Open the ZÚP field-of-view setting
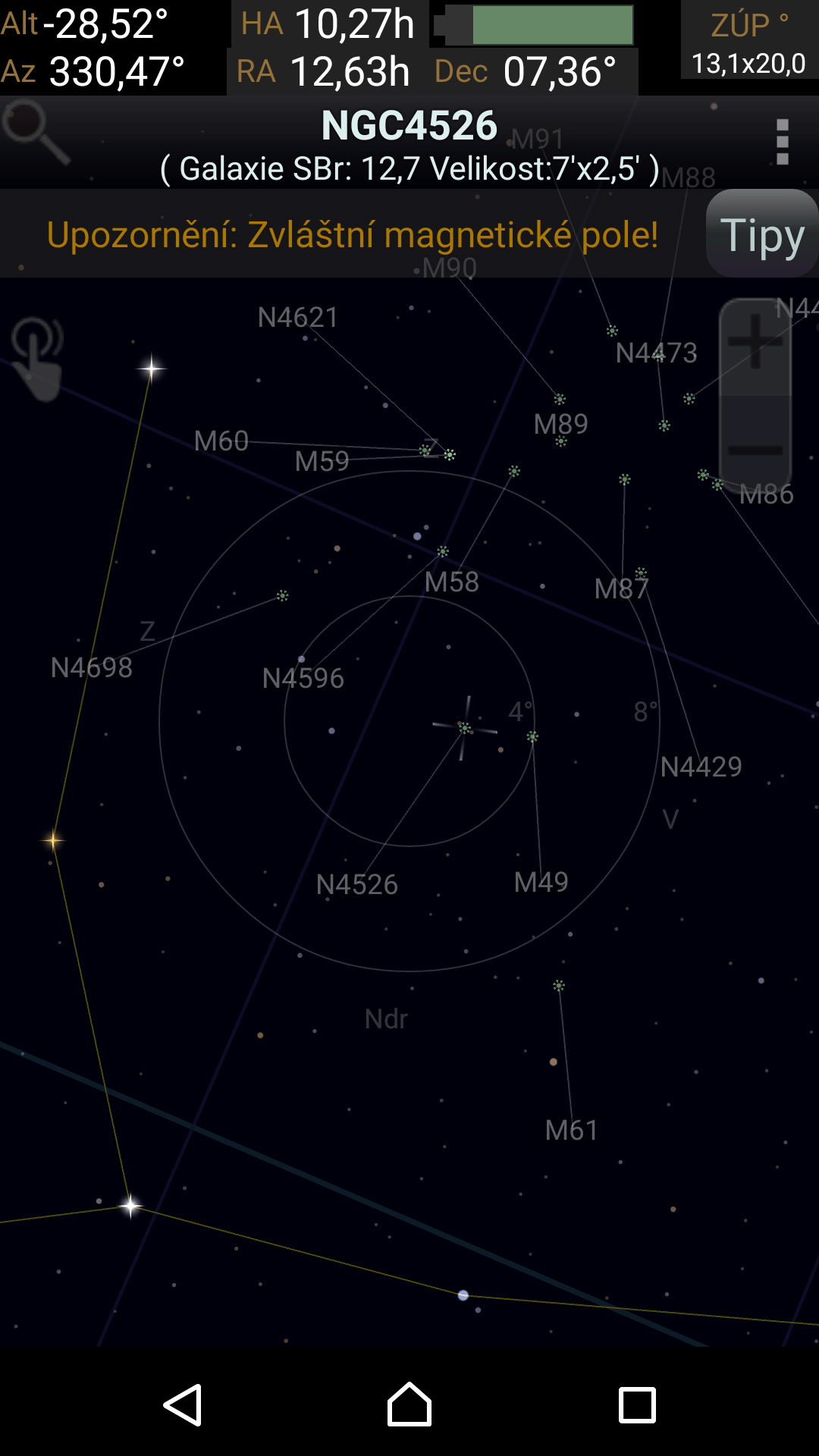The width and height of the screenshot is (819, 1456). [749, 39]
